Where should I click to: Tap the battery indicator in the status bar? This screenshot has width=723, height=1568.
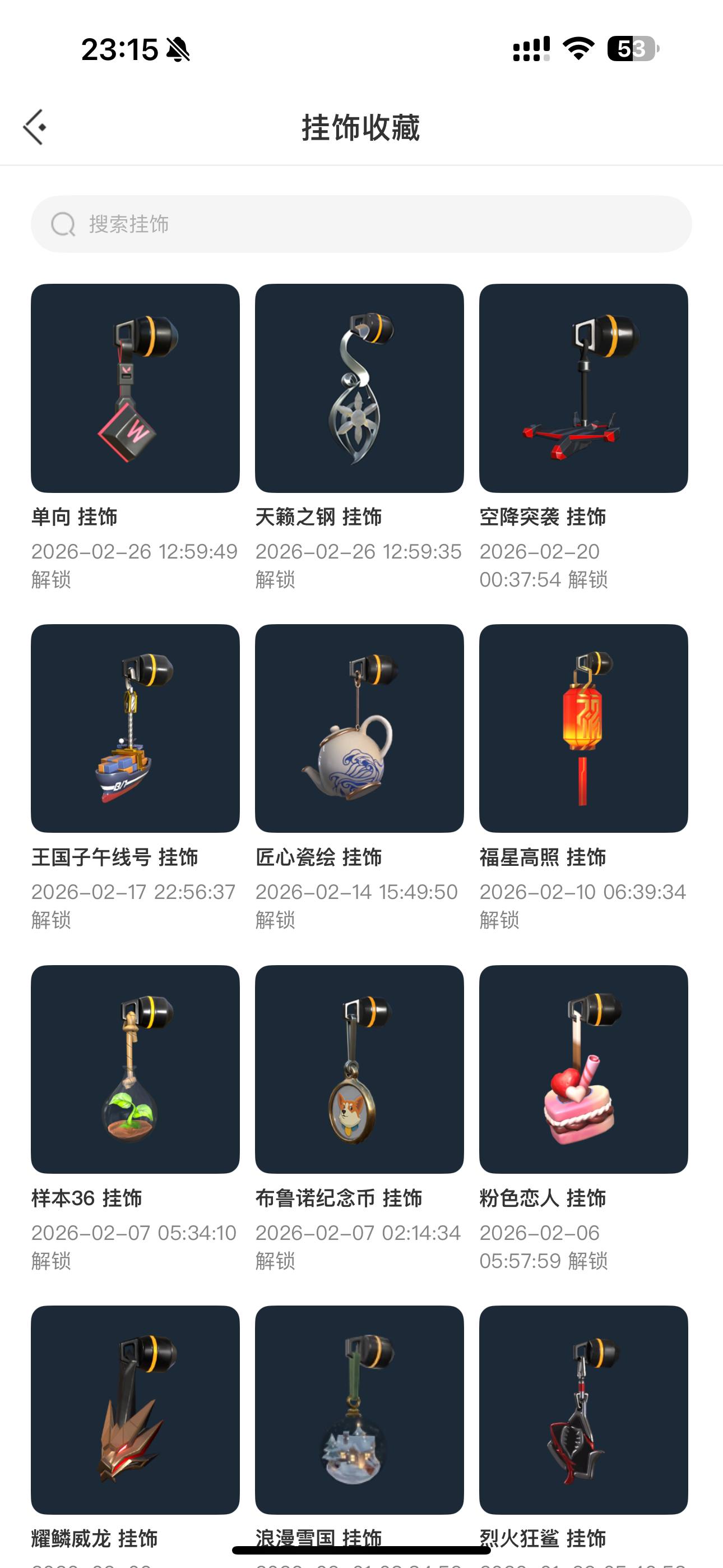(x=632, y=47)
